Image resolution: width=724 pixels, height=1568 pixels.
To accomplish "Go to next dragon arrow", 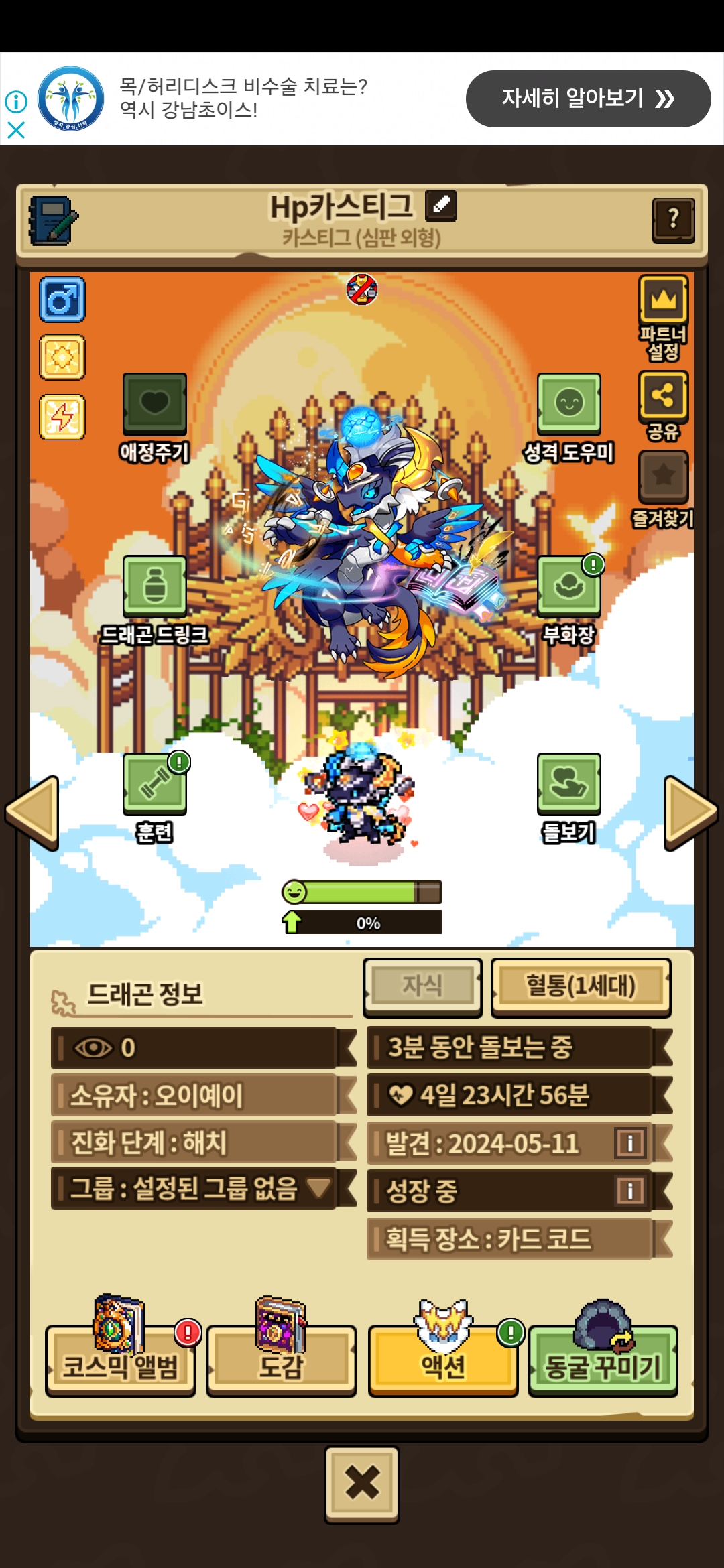I will coord(690,813).
